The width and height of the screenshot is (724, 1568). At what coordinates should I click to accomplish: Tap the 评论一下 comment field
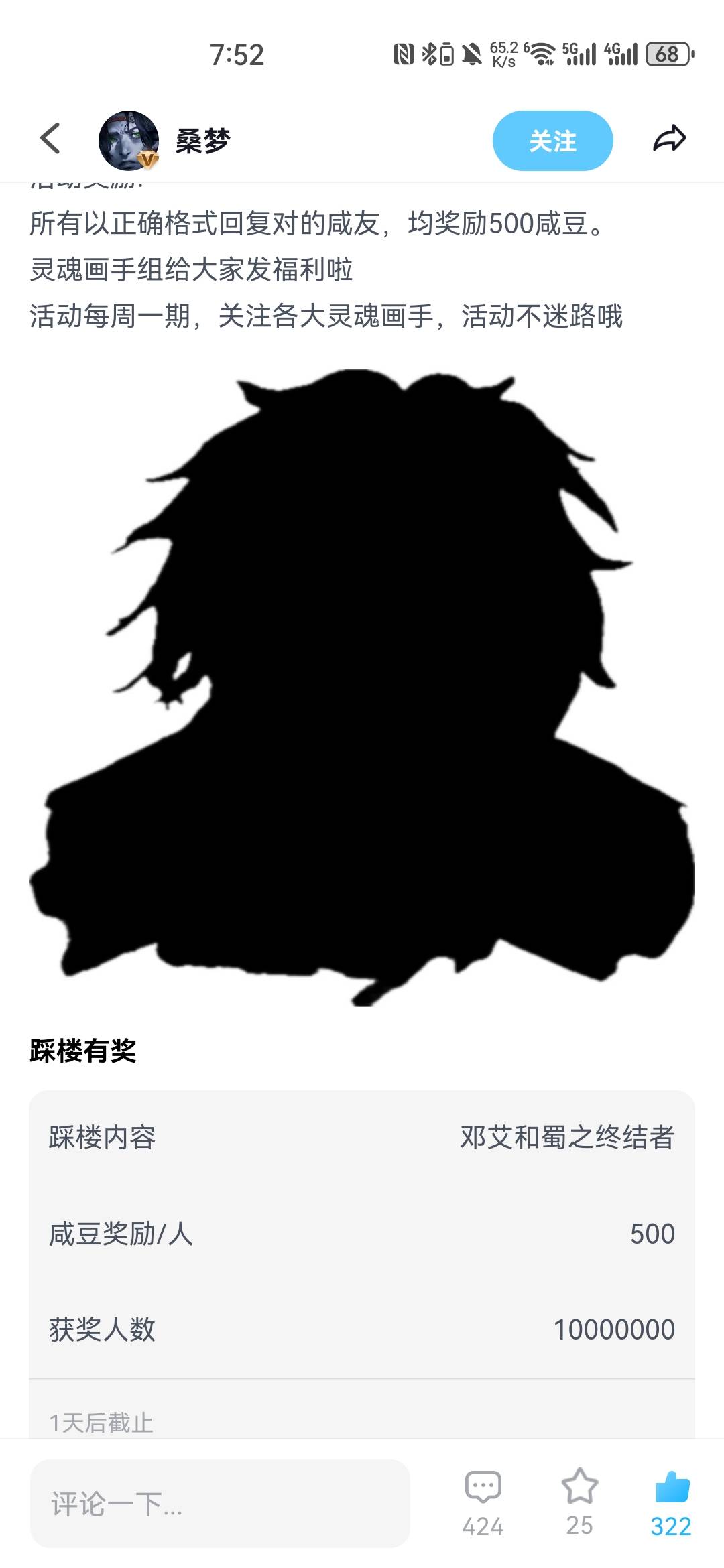220,1503
